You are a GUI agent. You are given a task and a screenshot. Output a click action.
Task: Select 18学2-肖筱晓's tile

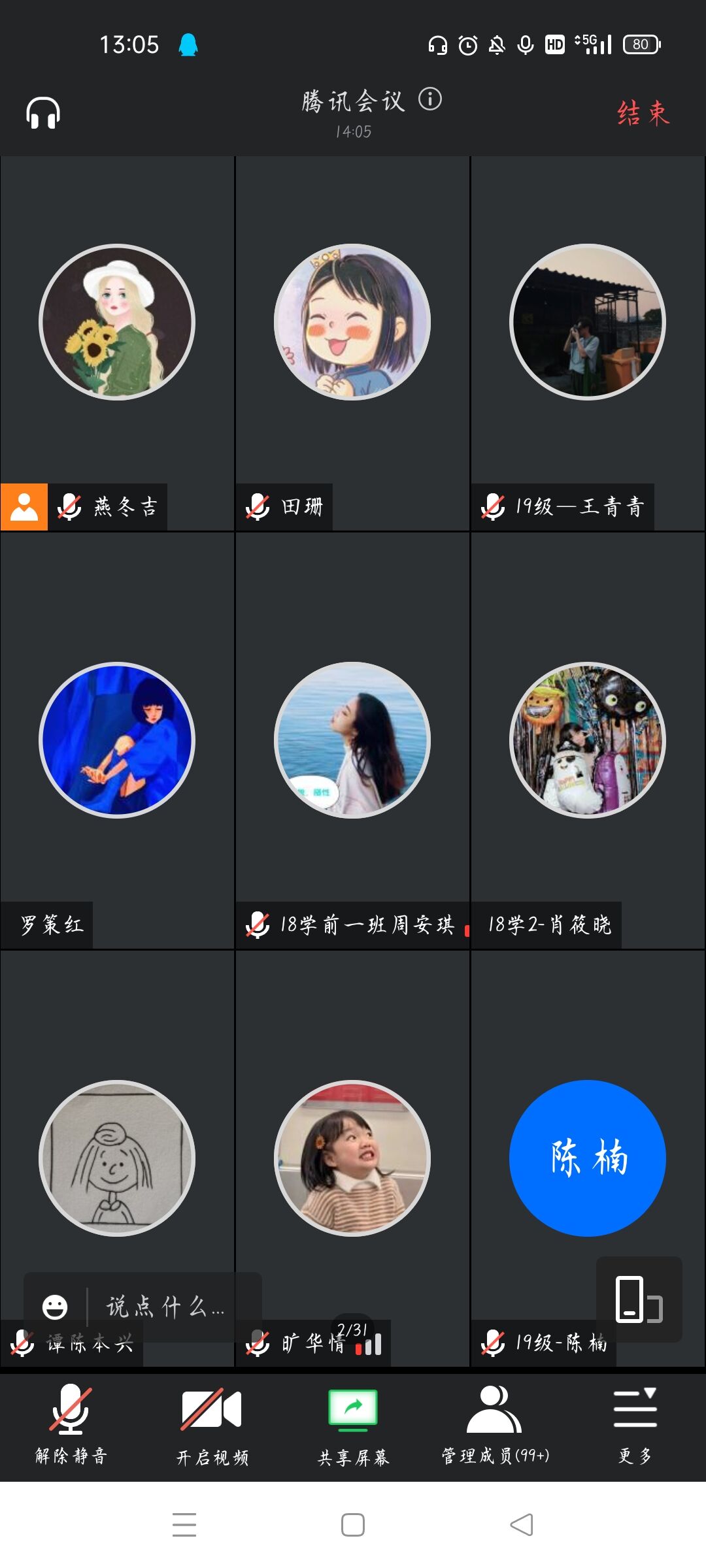(588, 740)
